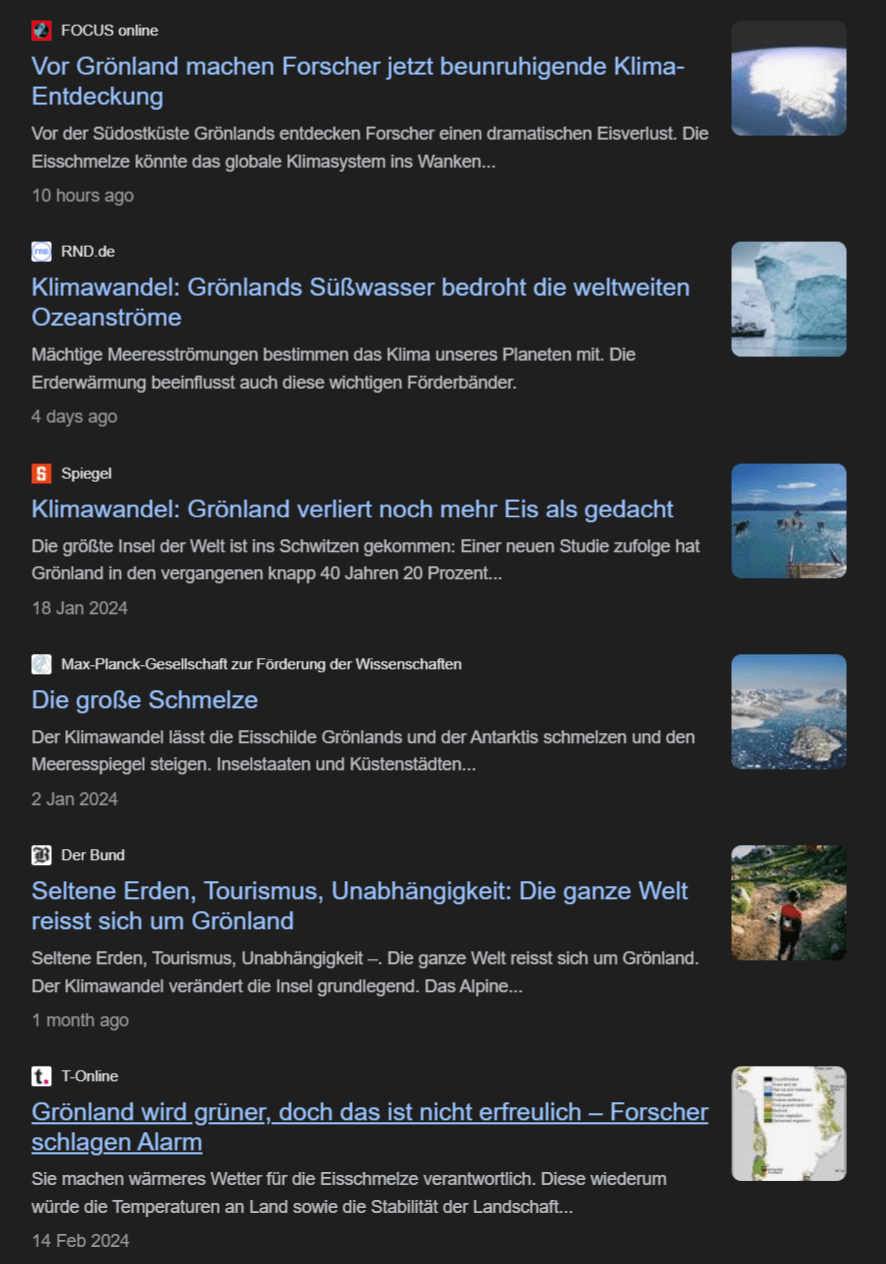Tap the iceberg photo next to the RND.de result

788,299
